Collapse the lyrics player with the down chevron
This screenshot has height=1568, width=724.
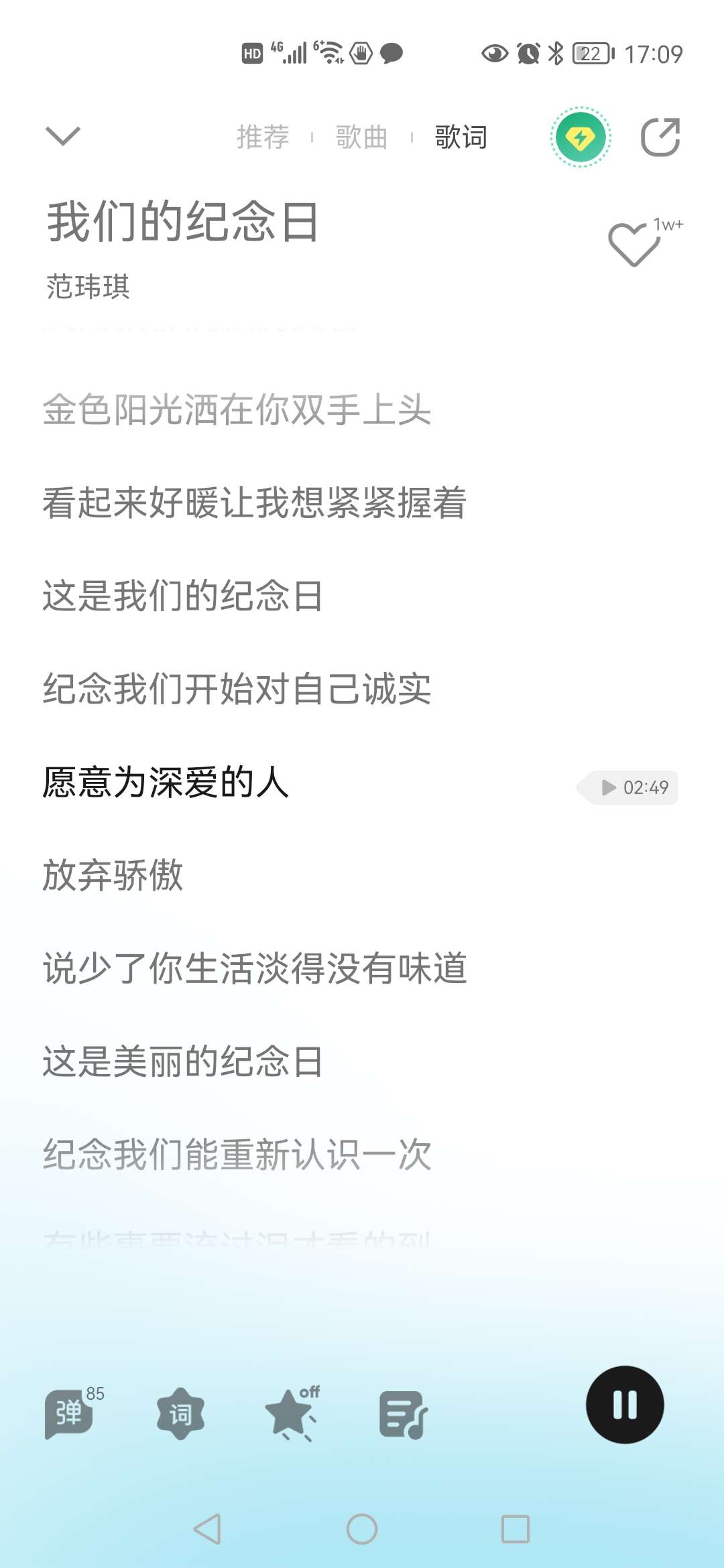[62, 136]
